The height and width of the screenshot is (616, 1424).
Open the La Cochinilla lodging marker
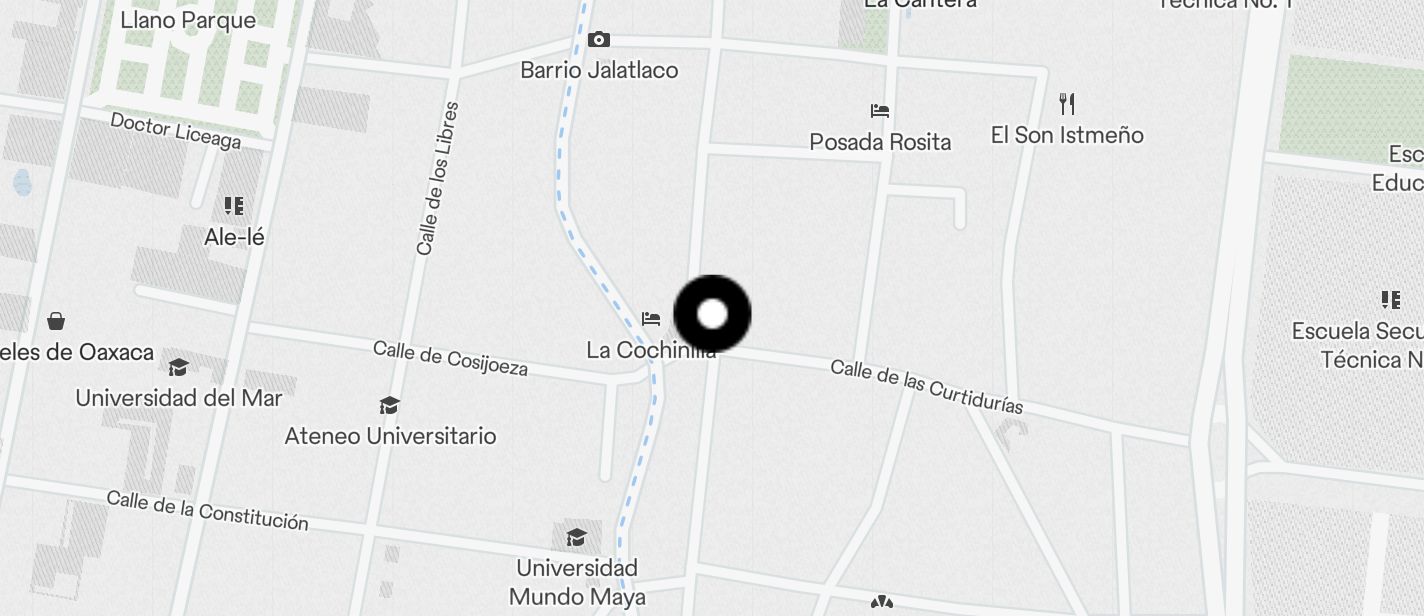coord(651,320)
